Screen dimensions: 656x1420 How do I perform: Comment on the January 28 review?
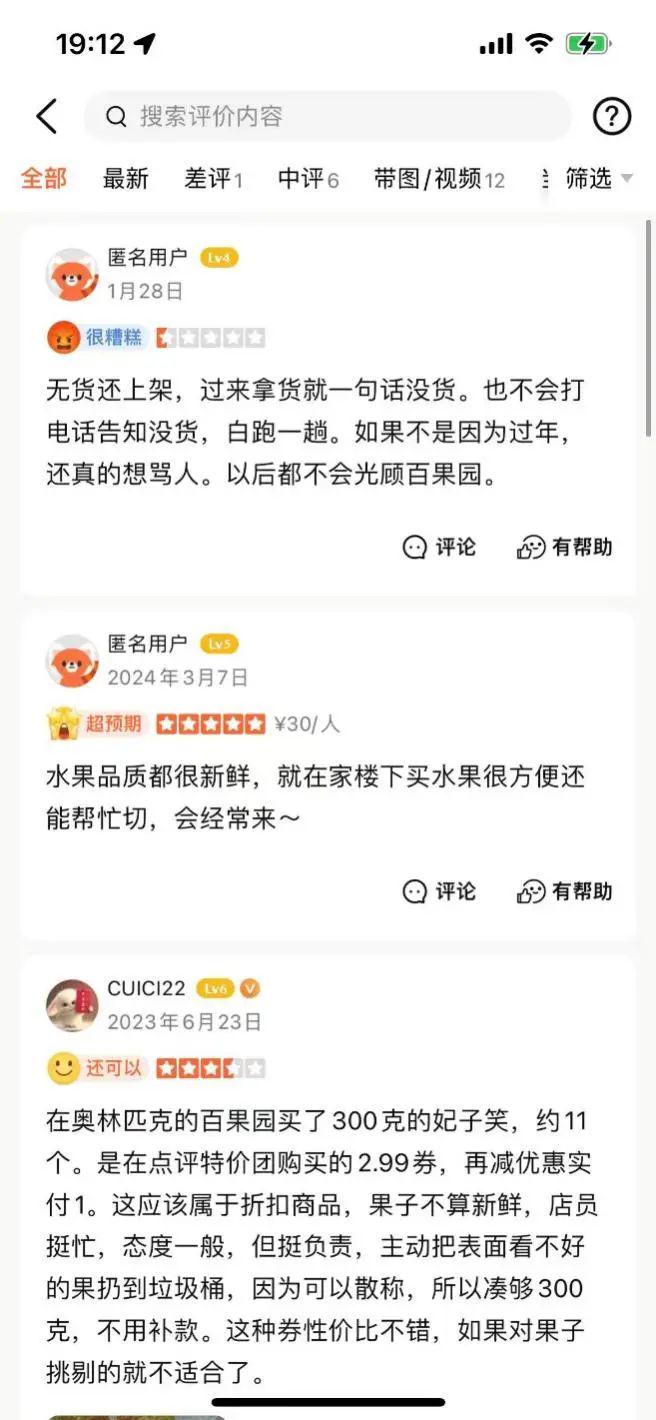click(439, 547)
